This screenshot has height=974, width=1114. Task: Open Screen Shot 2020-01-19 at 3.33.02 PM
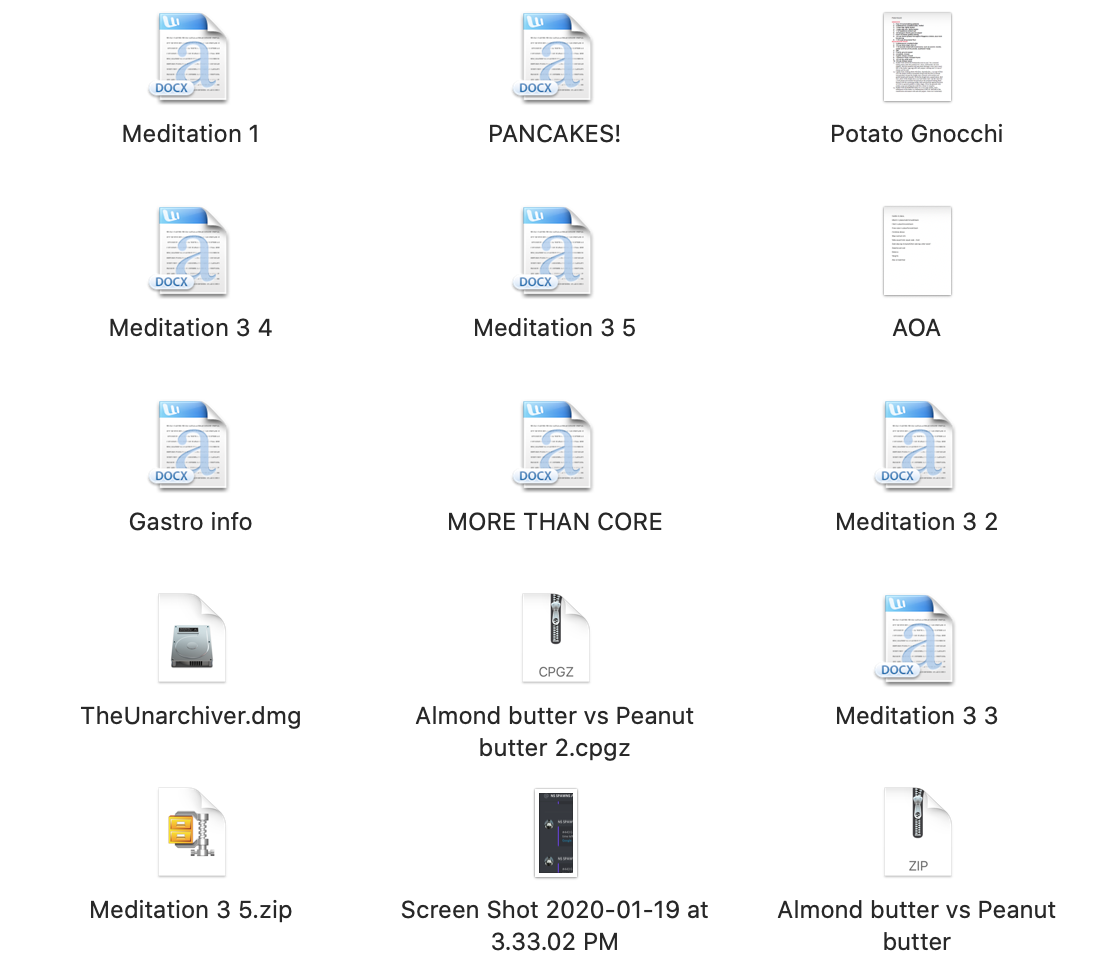pos(555,834)
